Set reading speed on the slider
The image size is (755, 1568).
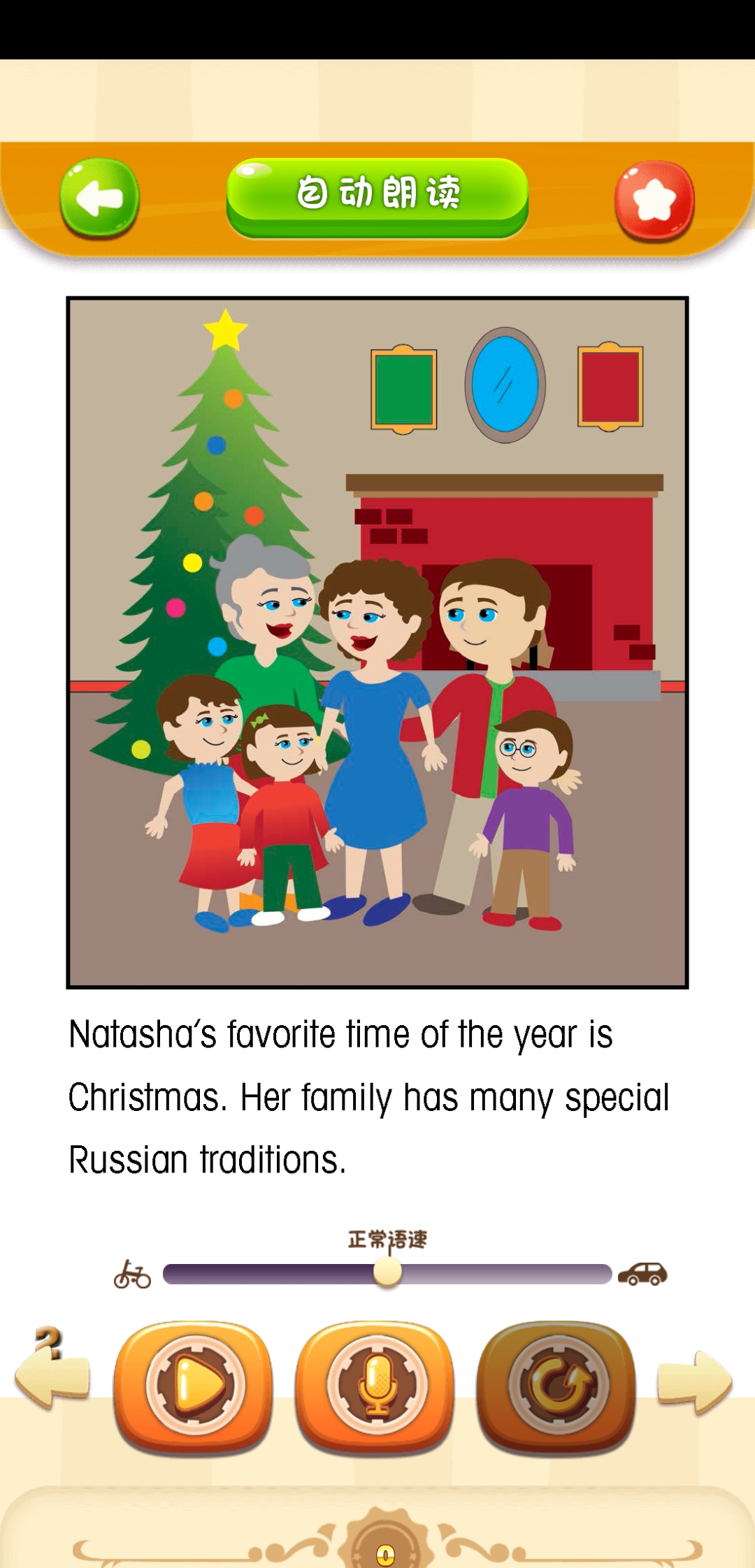pyautogui.click(x=387, y=1273)
